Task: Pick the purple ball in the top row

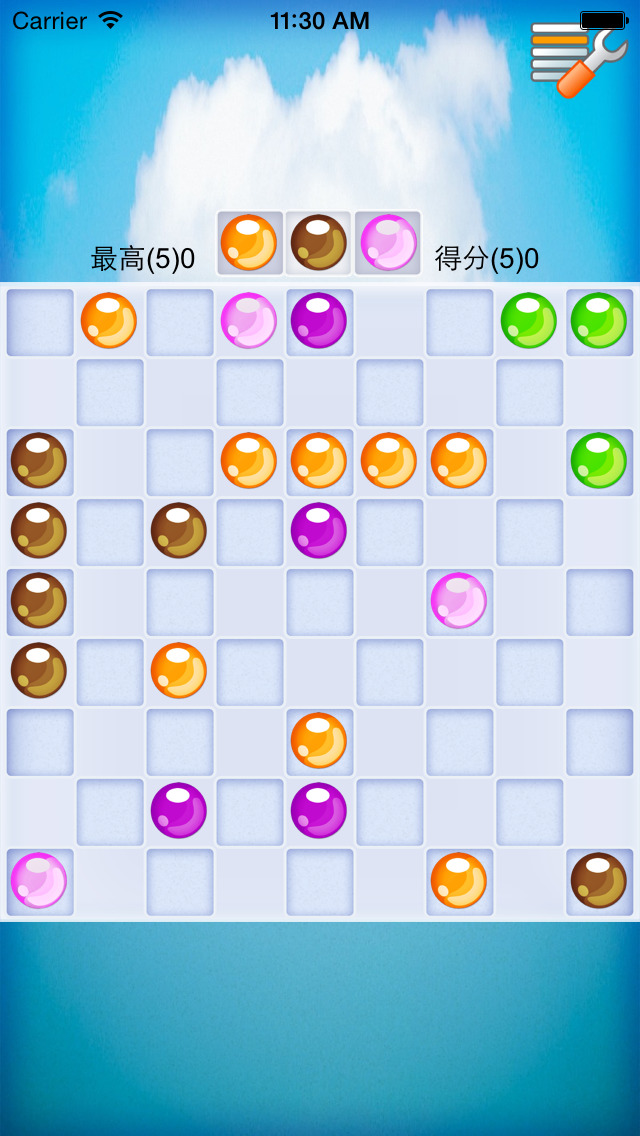Action: 319,321
